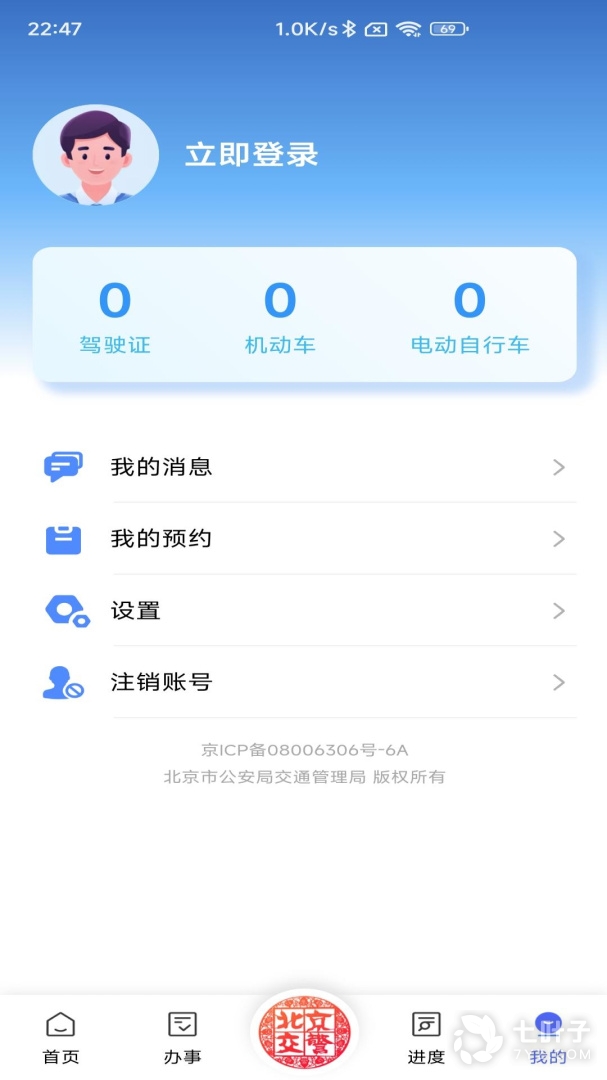Open the 机动车 count
Viewport: 607px width, 1080px height.
click(280, 316)
